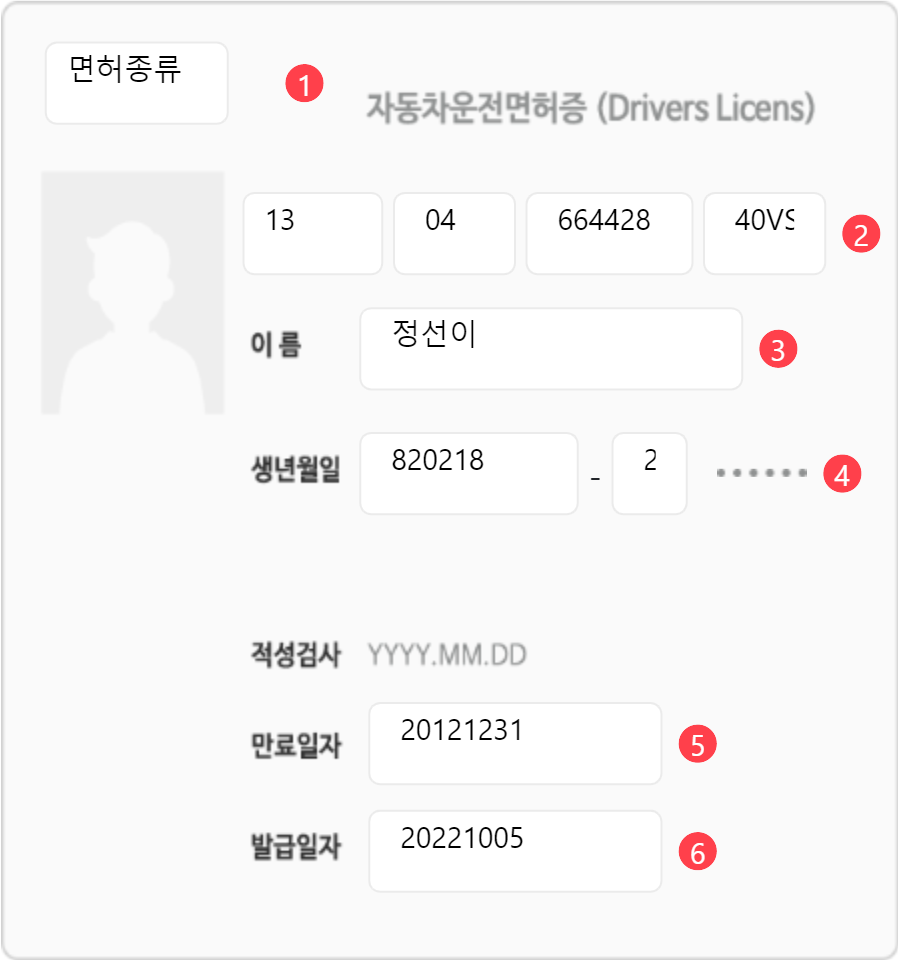Edit the 생년월일 birthdate field 820218
The height and width of the screenshot is (960, 898).
pos(468,473)
